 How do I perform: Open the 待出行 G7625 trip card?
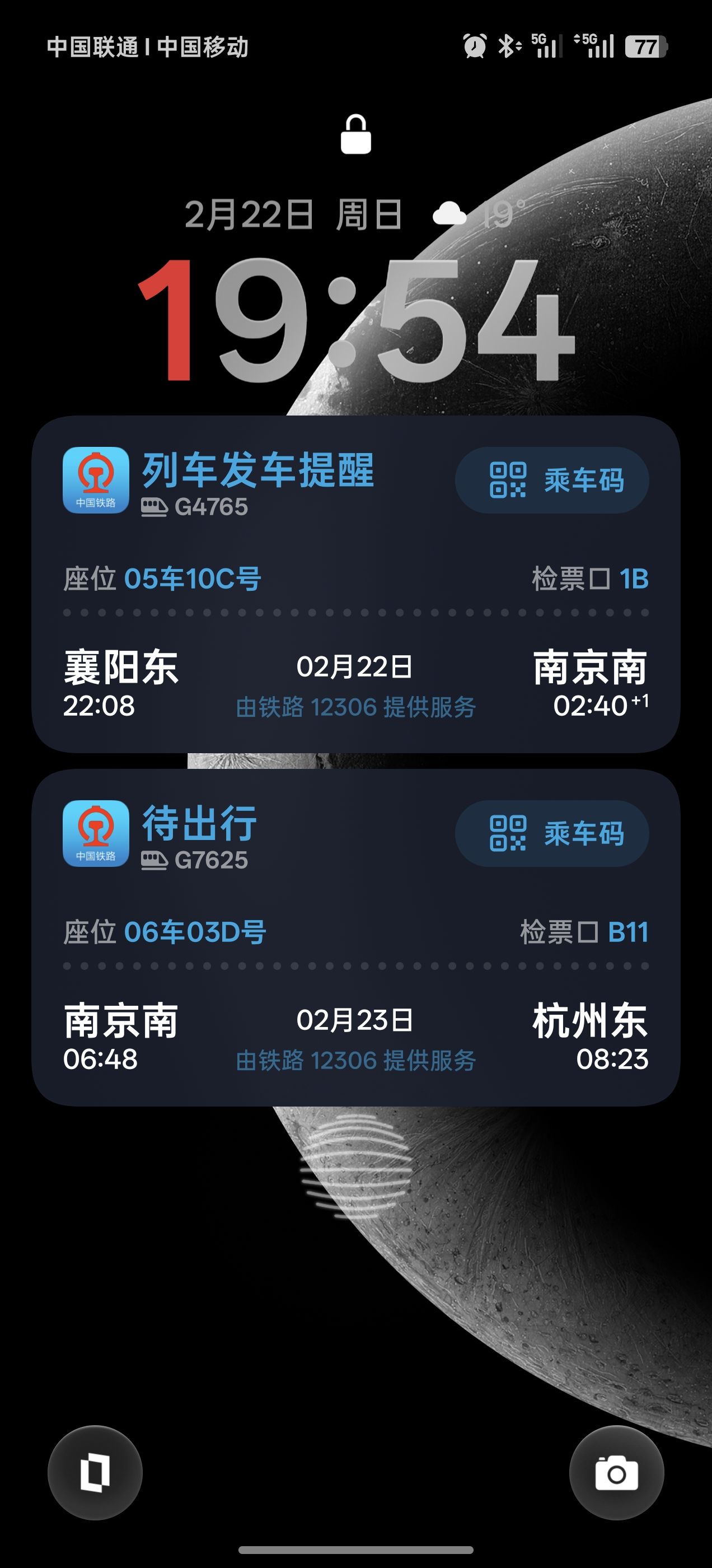pos(356,937)
